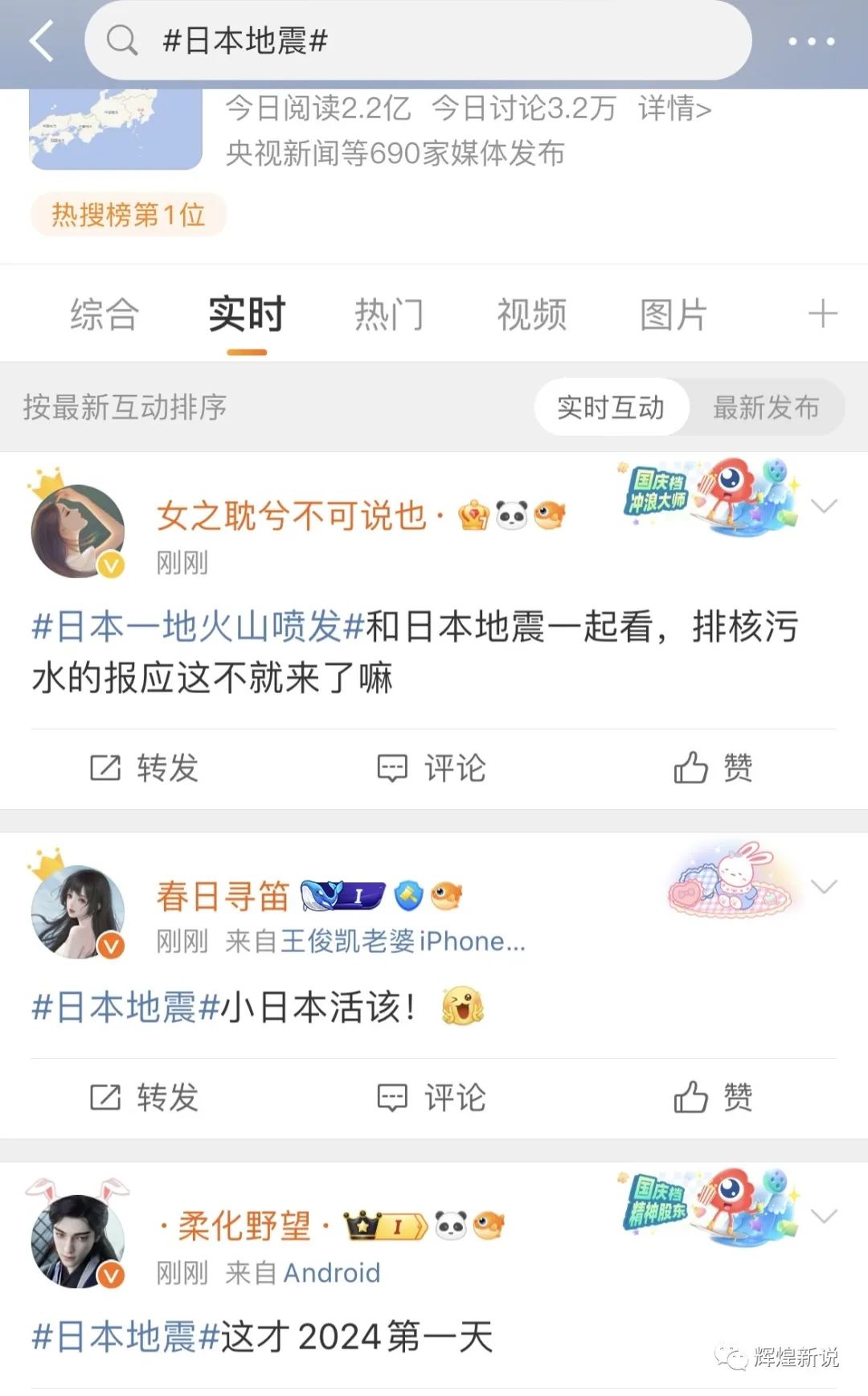The width and height of the screenshot is (868, 1396).
Task: Open the three-dot overflow menu
Action: point(811,41)
